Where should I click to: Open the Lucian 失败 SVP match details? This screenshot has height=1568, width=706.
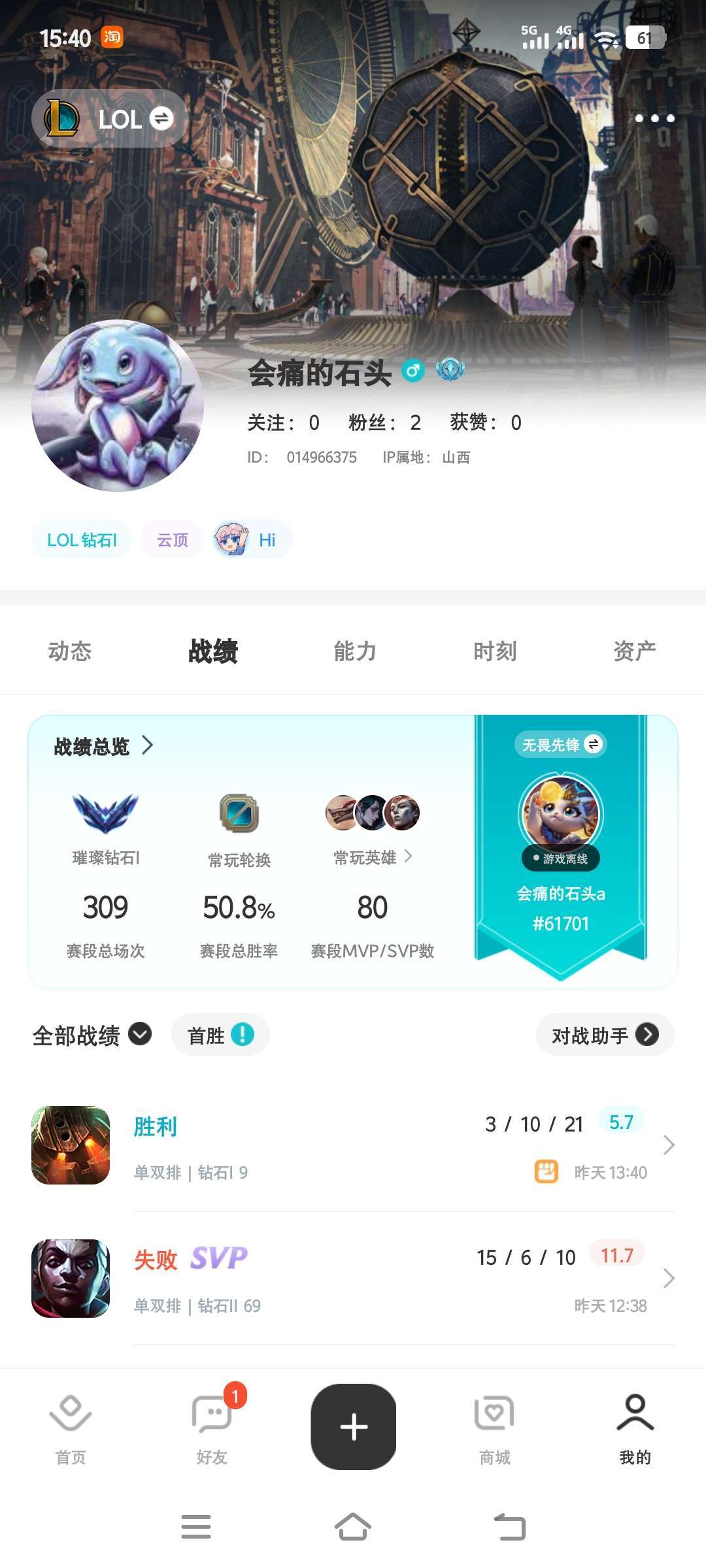click(x=353, y=1277)
